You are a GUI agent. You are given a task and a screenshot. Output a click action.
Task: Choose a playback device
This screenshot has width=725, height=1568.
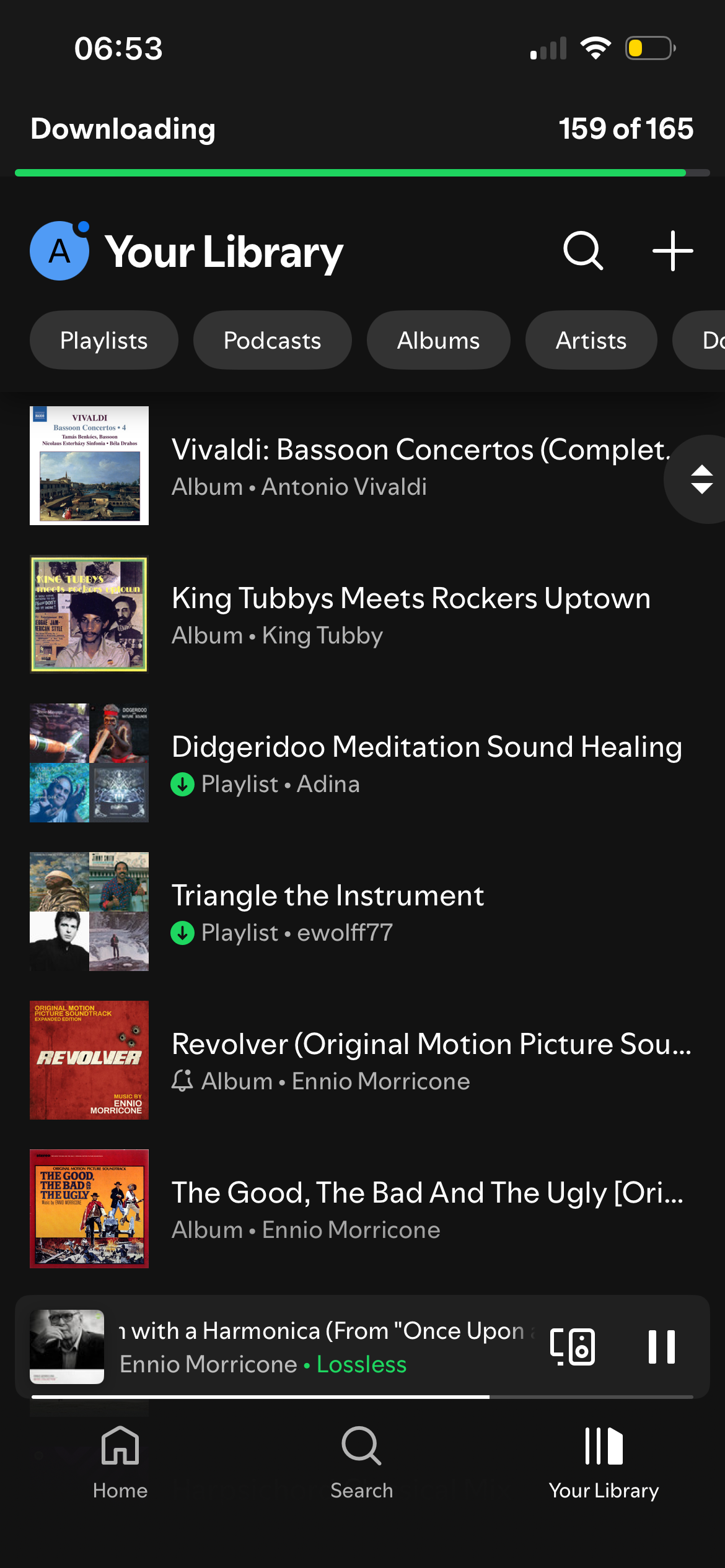(x=573, y=1346)
